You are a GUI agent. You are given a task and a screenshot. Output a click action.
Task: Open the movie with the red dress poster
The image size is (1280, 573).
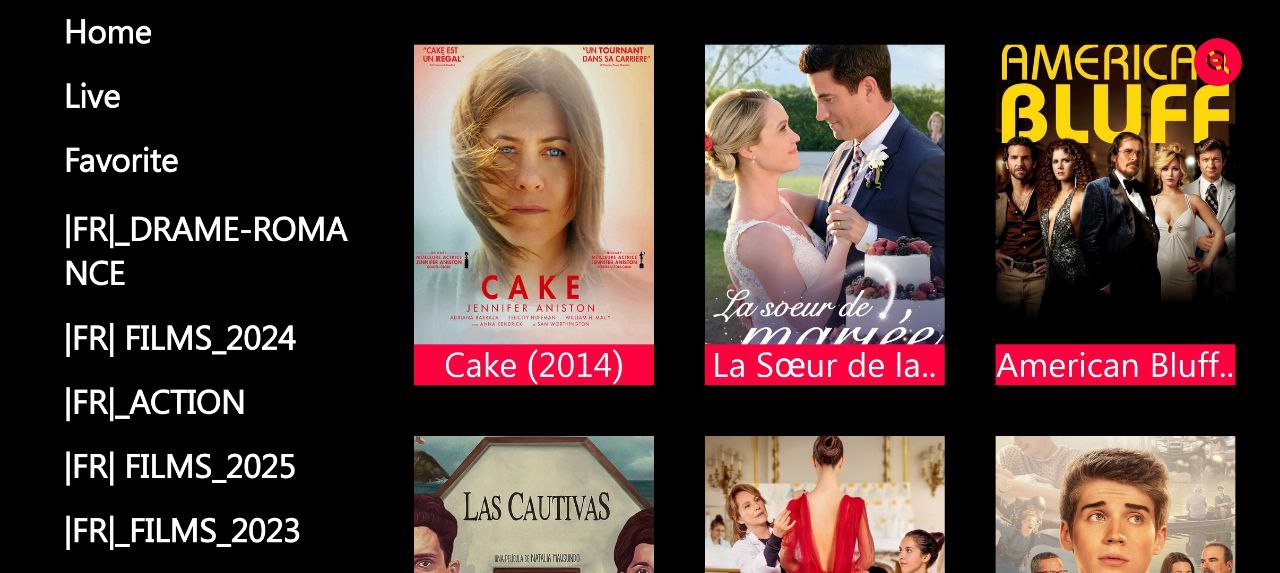pyautogui.click(x=824, y=504)
